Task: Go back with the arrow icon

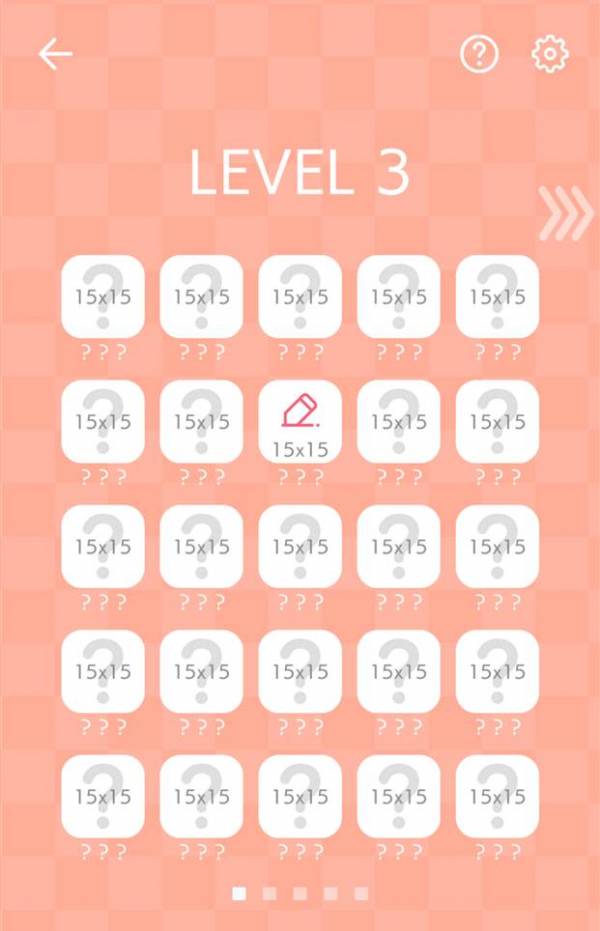Action: 55,55
